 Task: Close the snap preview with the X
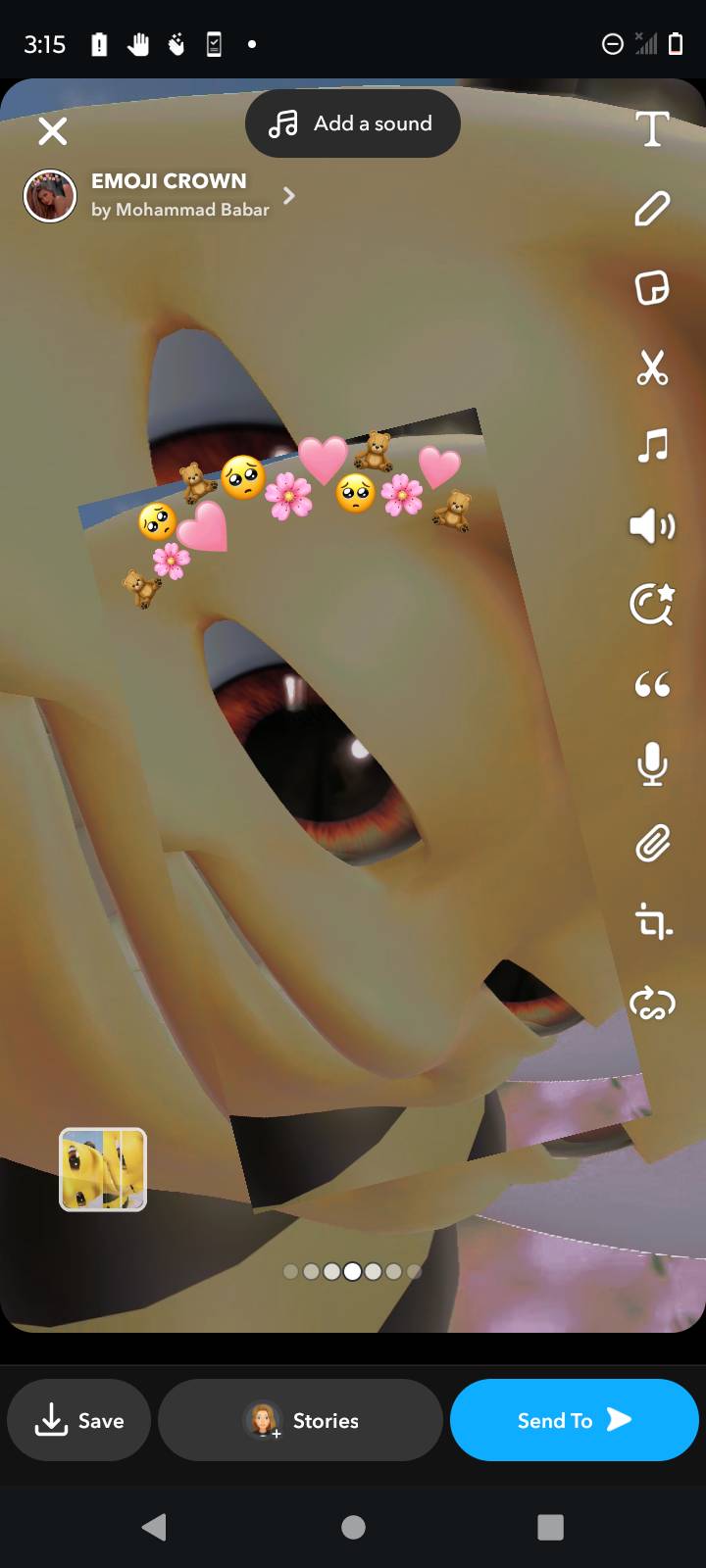tap(53, 130)
